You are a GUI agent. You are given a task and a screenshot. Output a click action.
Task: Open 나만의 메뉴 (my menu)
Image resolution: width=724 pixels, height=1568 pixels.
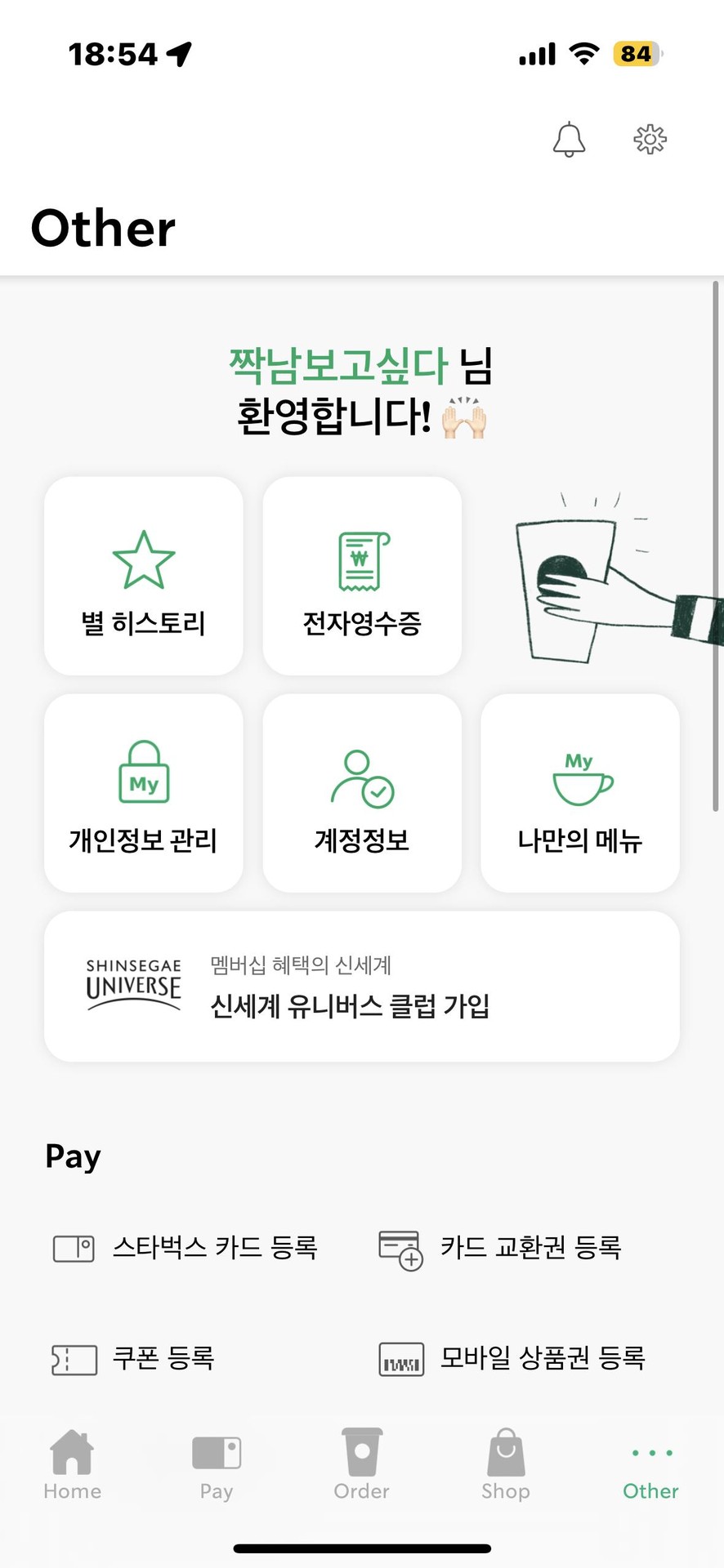[580, 792]
